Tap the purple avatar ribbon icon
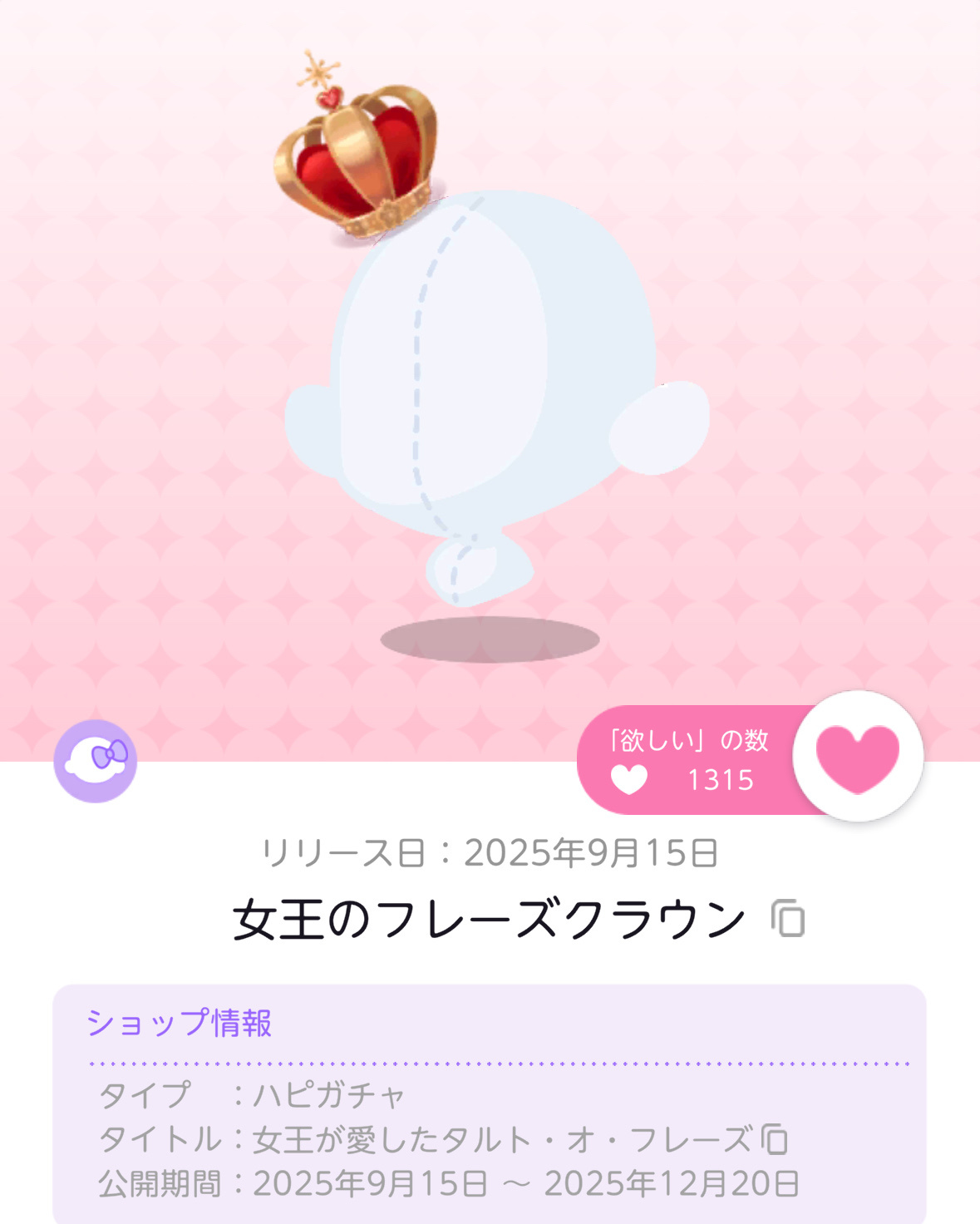 tap(96, 760)
